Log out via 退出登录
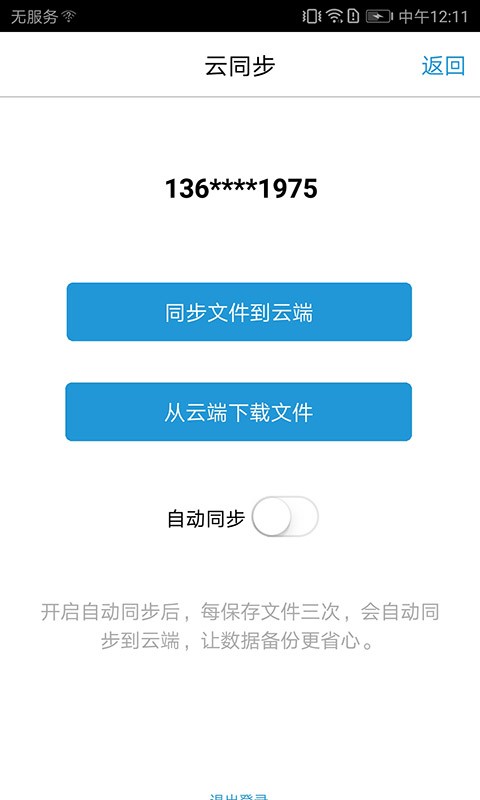This screenshot has height=800, width=480. [x=239, y=796]
